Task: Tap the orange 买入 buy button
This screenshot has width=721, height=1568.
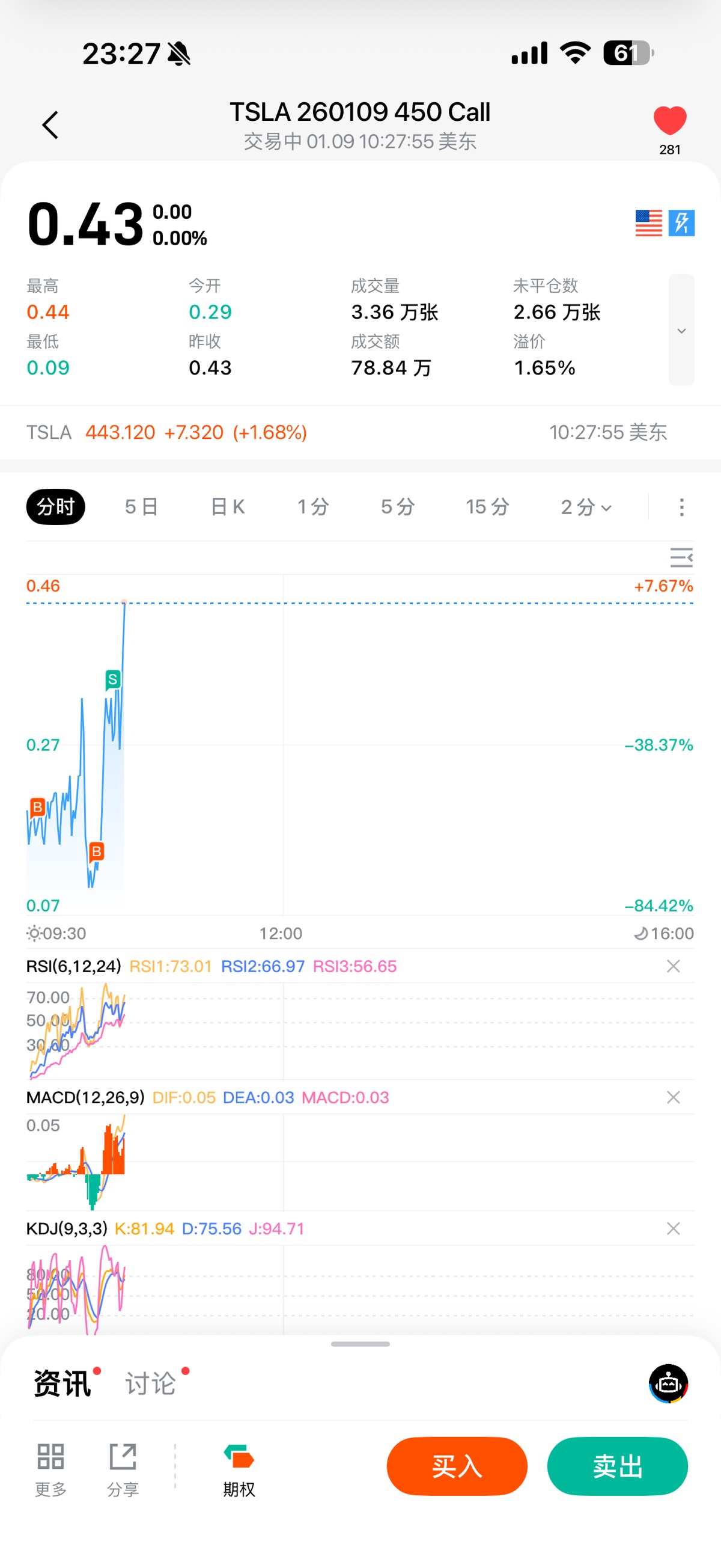Action: pos(456,1466)
